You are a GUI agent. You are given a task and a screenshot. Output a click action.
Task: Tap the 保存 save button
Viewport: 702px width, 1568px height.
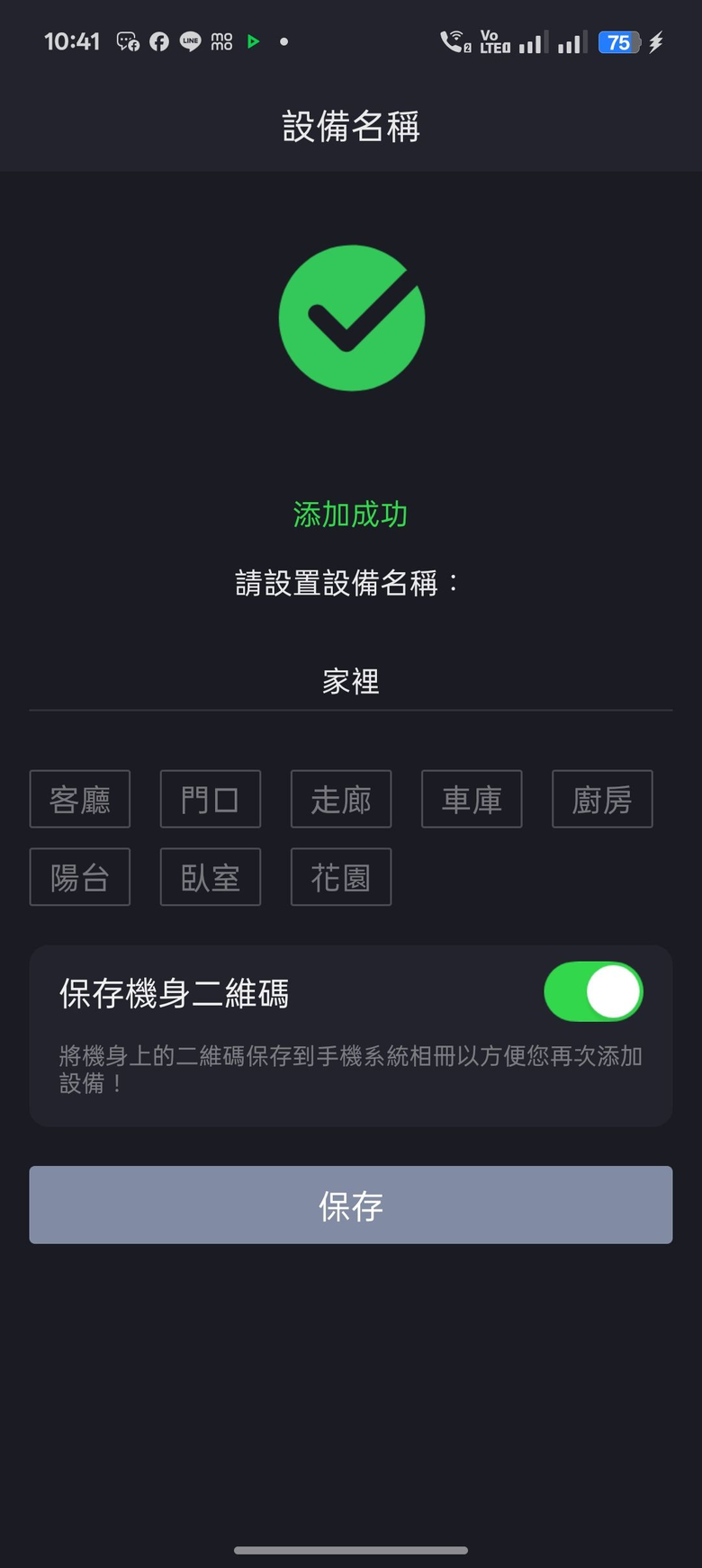(351, 1205)
